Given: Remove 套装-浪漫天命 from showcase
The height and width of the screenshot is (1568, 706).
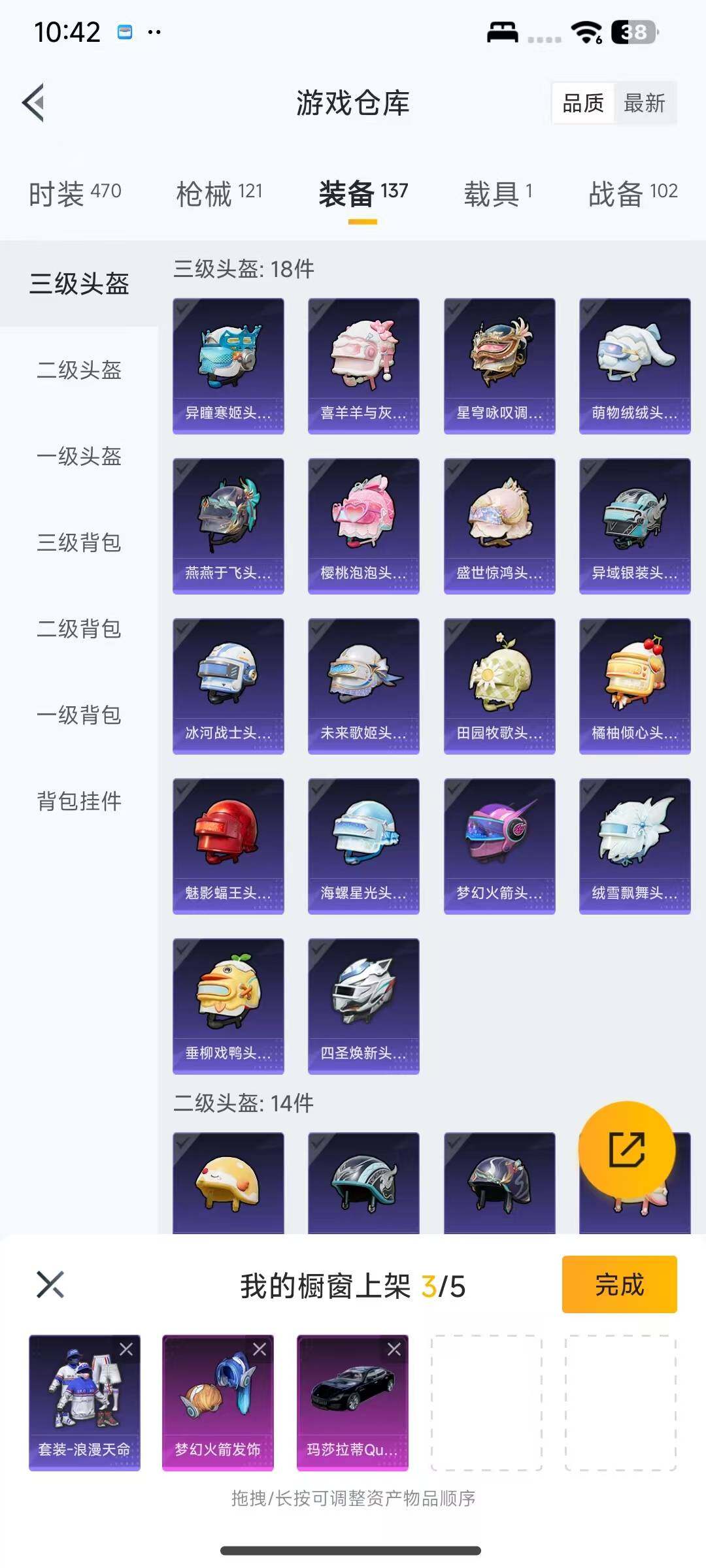Looking at the screenshot, I should pyautogui.click(x=126, y=1349).
